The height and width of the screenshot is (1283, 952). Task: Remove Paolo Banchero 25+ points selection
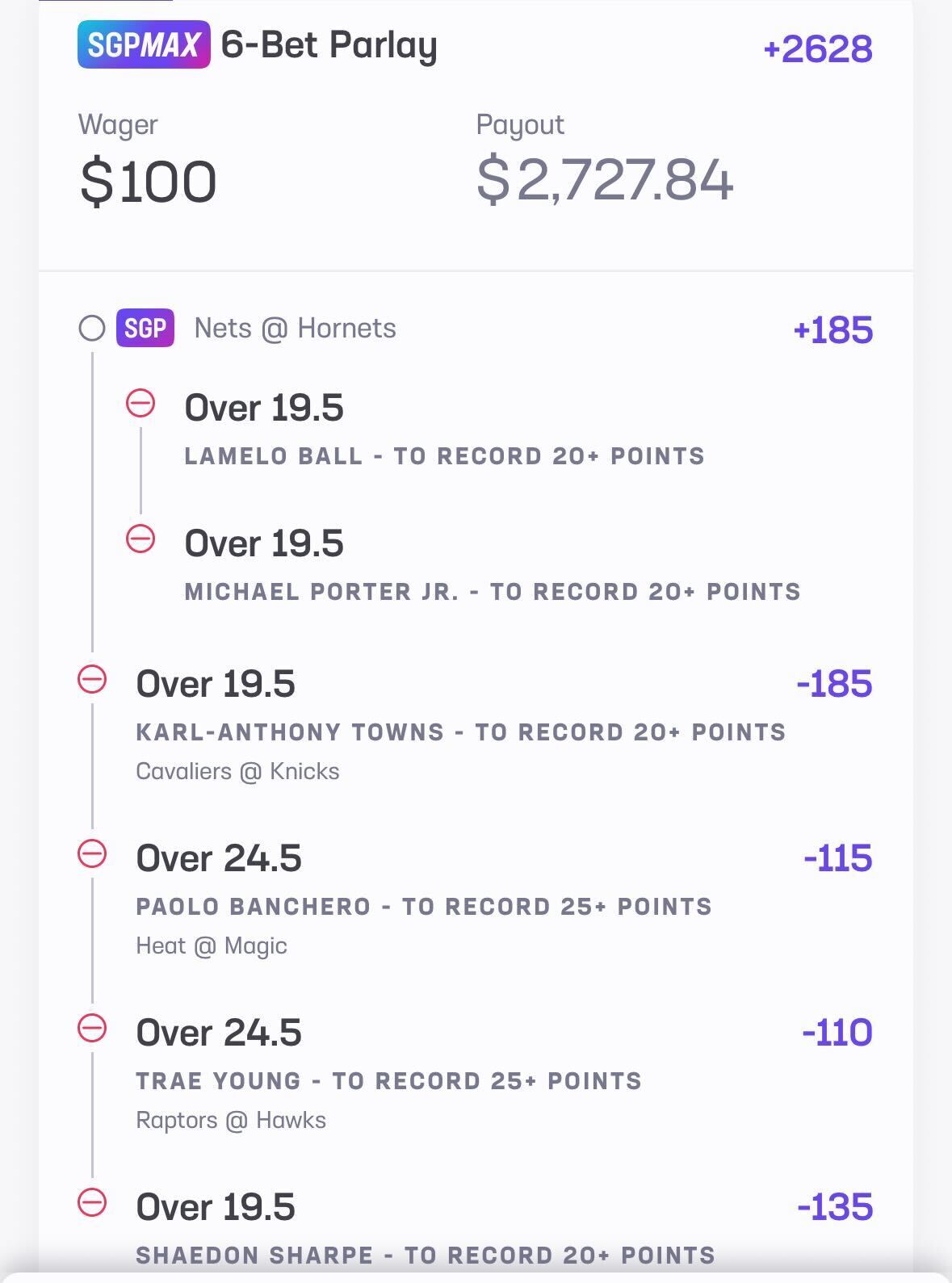coord(92,853)
